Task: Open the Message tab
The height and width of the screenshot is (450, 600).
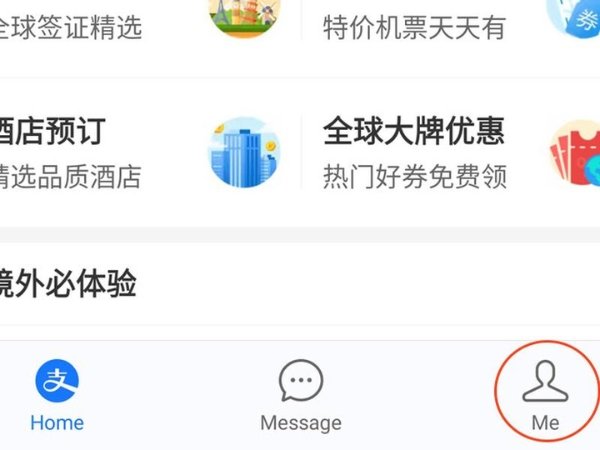Action: pos(300,395)
